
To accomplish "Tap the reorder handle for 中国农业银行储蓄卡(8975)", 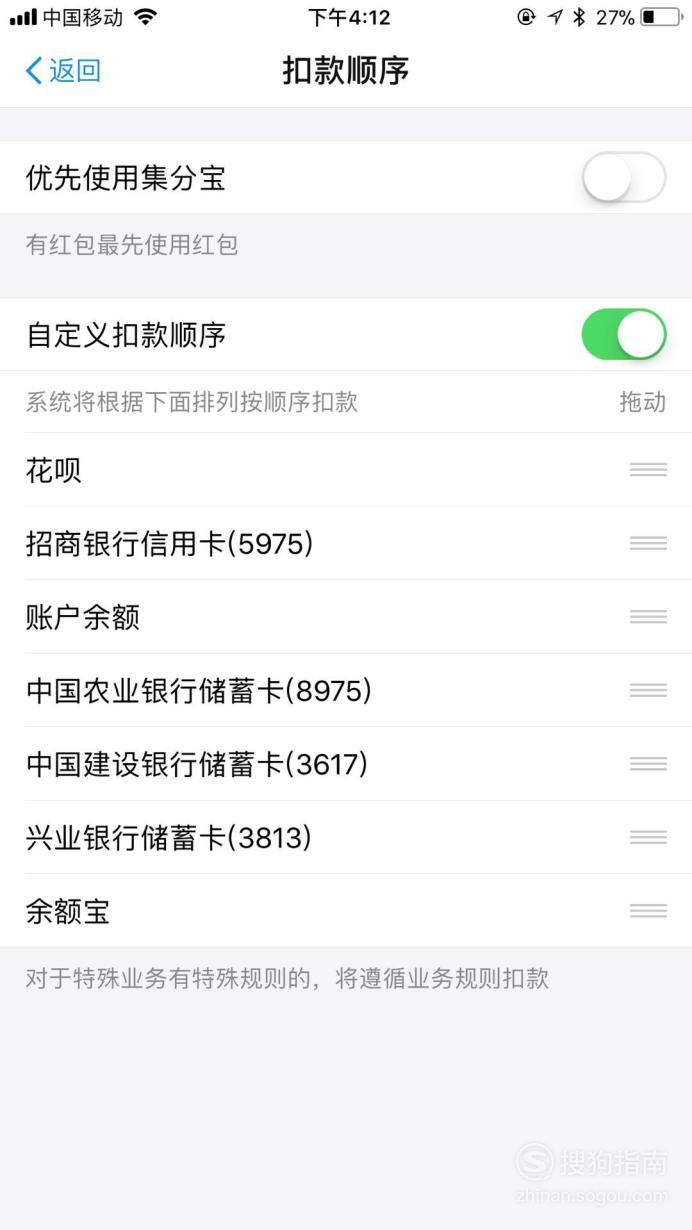I will [x=648, y=690].
